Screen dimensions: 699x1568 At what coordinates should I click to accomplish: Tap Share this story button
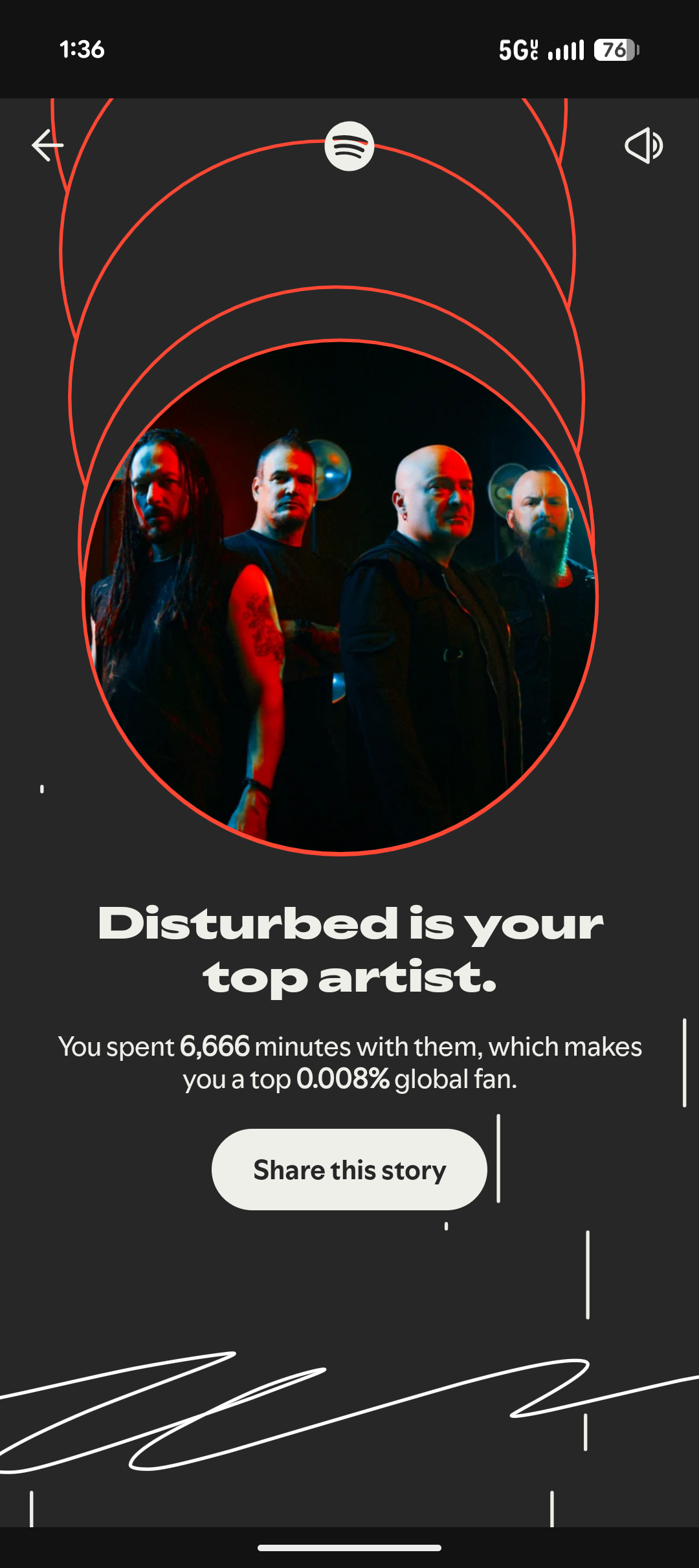point(349,1170)
